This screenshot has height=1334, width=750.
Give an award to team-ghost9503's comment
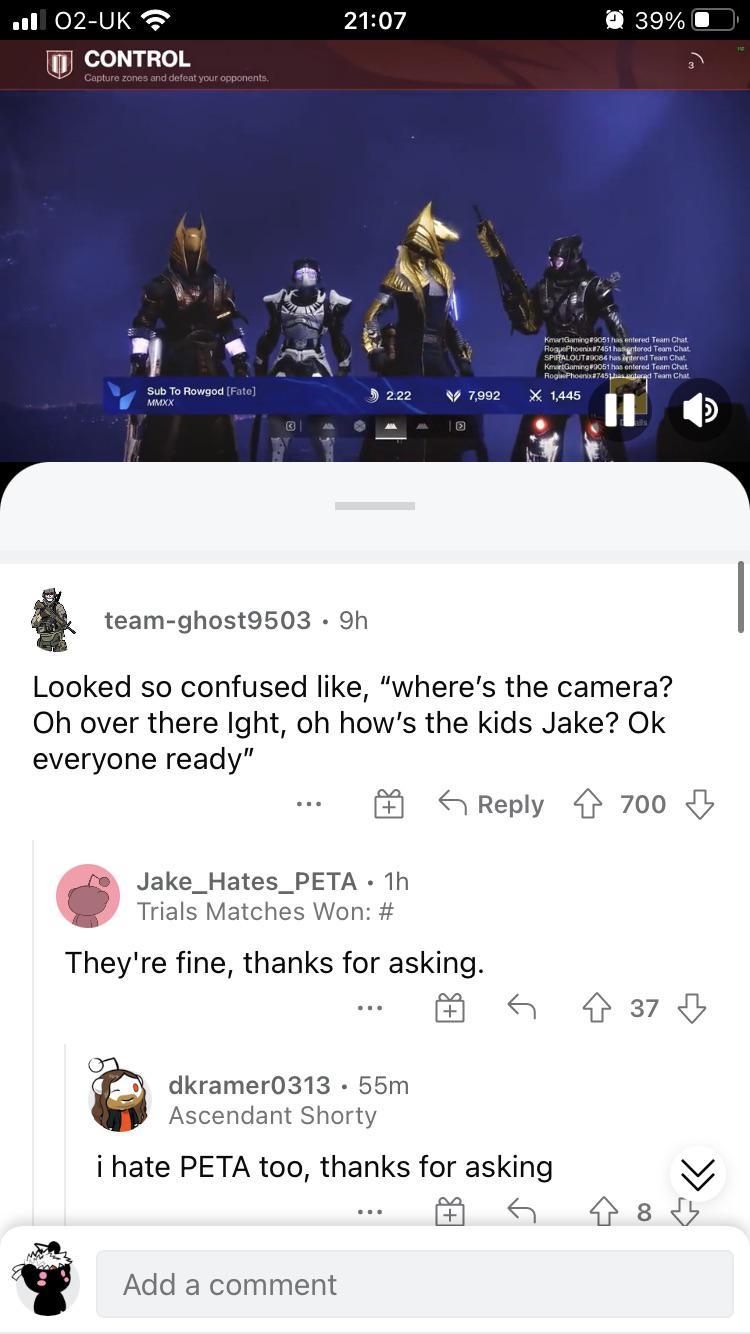point(389,804)
